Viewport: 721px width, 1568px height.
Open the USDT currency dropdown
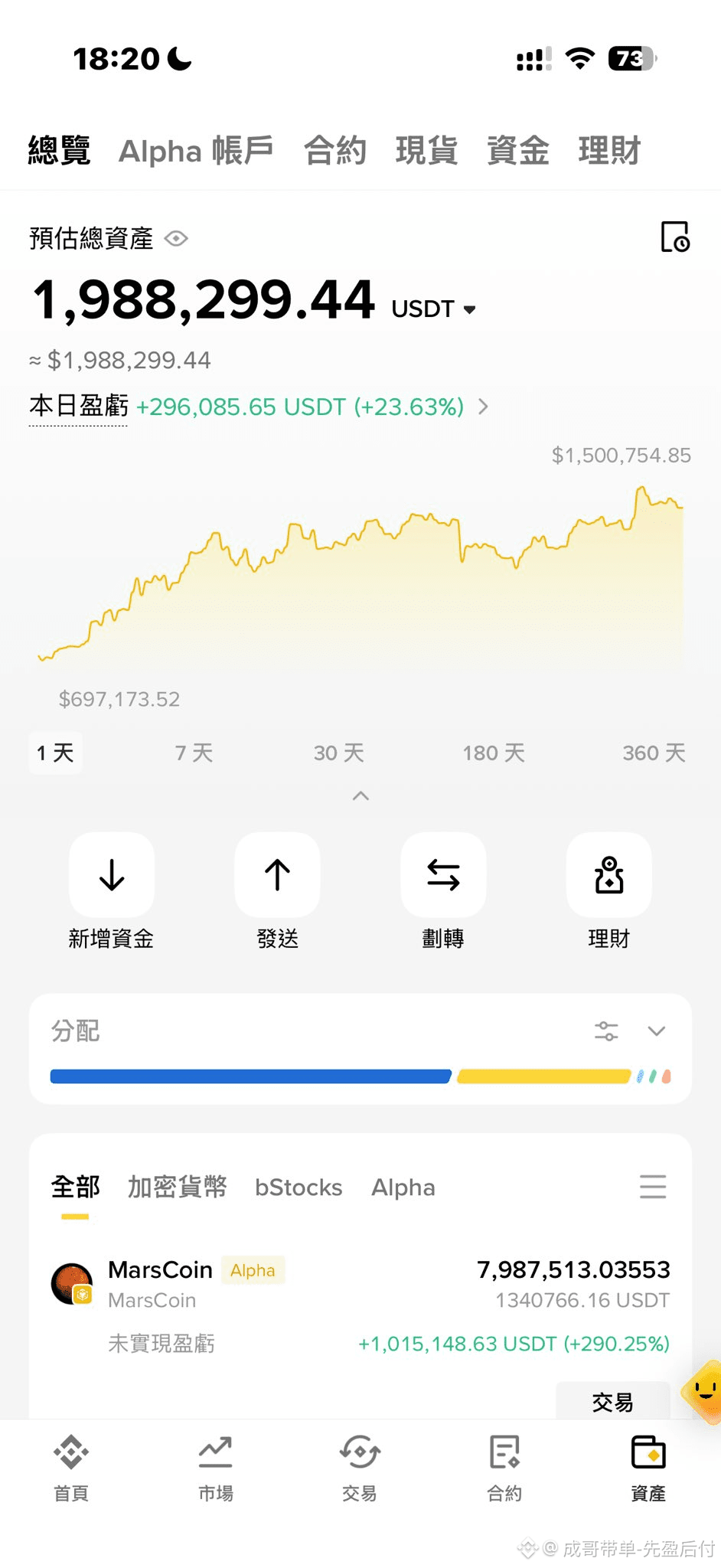[433, 309]
